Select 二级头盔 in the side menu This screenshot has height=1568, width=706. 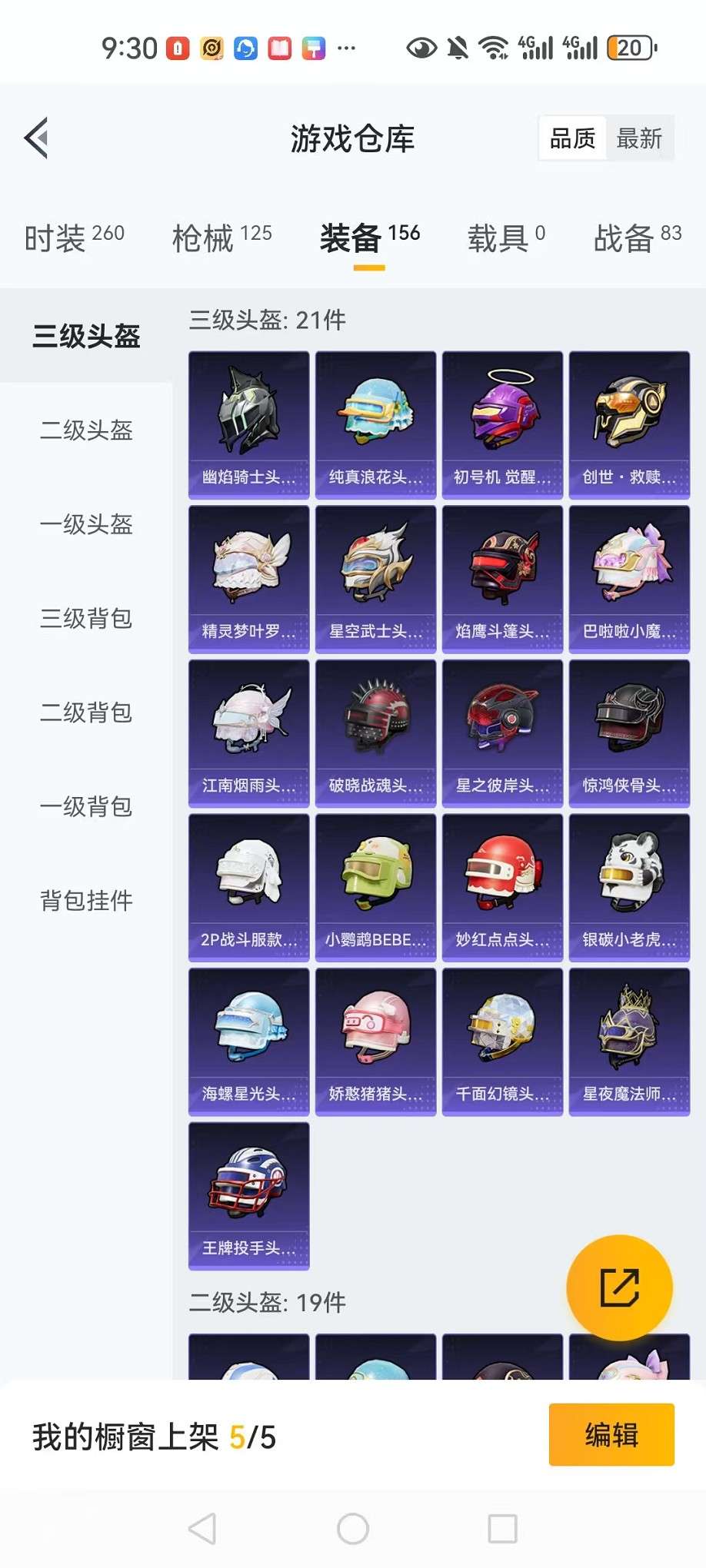86,430
